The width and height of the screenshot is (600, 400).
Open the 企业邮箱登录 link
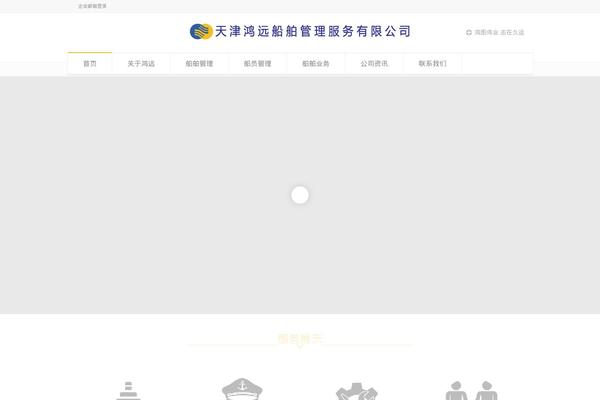tap(93, 6)
